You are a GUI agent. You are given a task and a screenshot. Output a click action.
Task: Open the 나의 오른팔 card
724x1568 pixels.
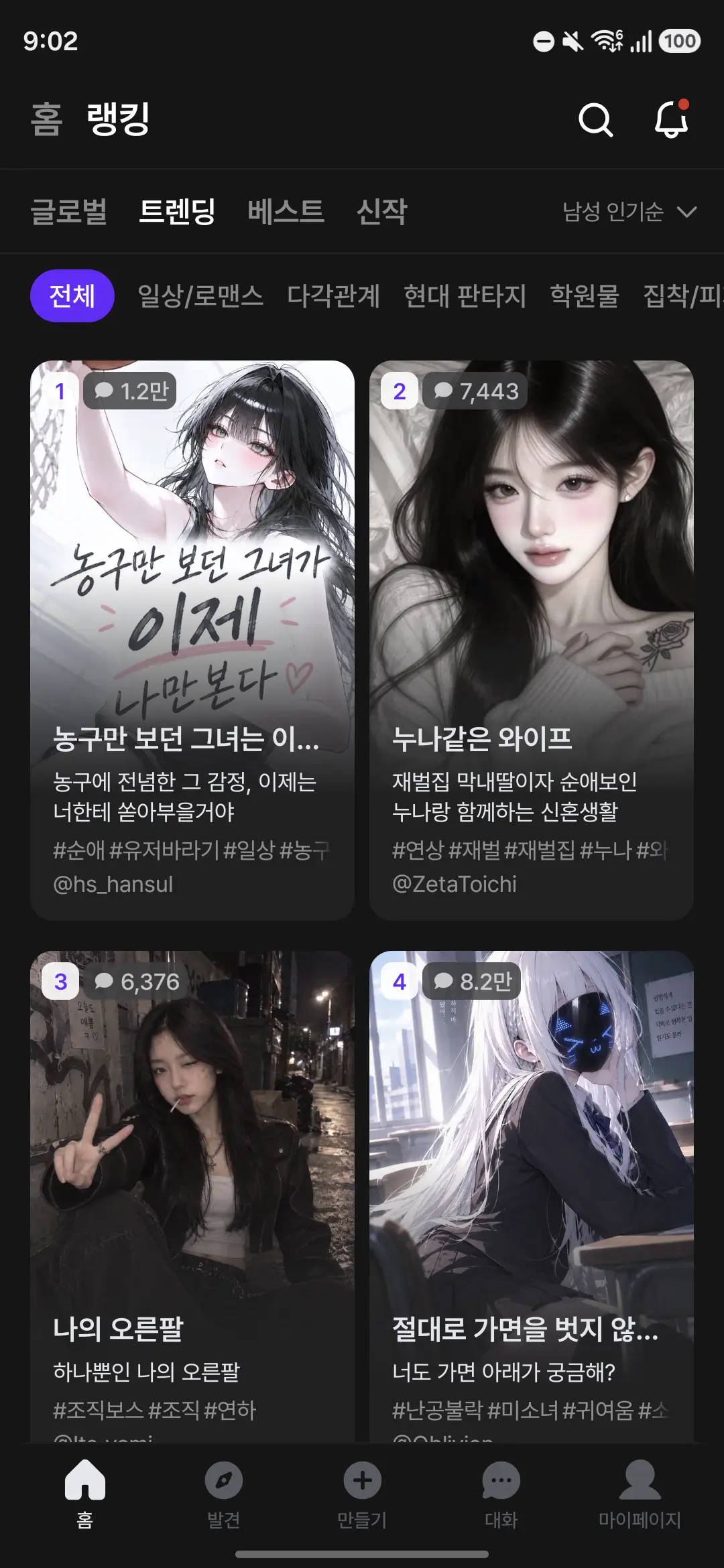tap(192, 1197)
